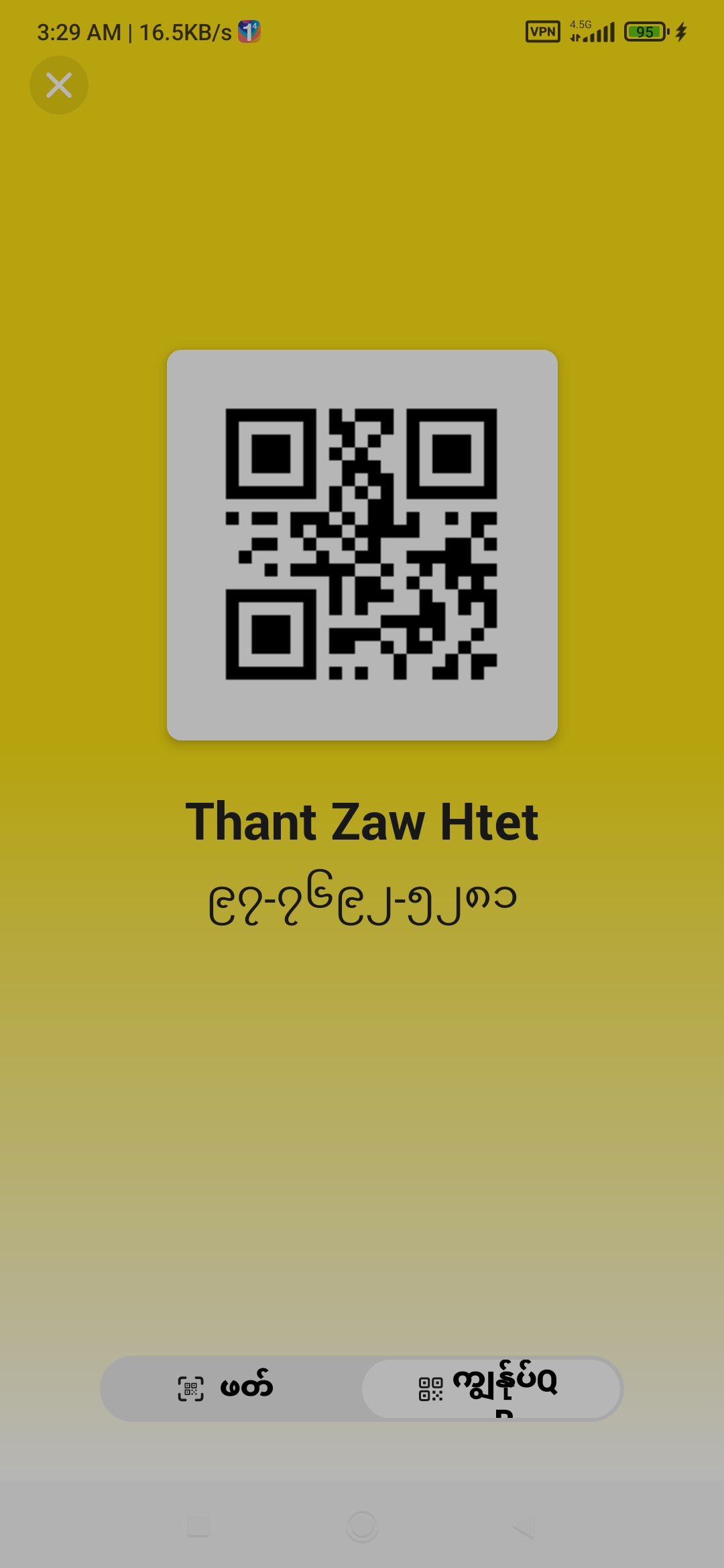Switch to the scan QR tab
The height and width of the screenshot is (1568, 724).
click(227, 1388)
